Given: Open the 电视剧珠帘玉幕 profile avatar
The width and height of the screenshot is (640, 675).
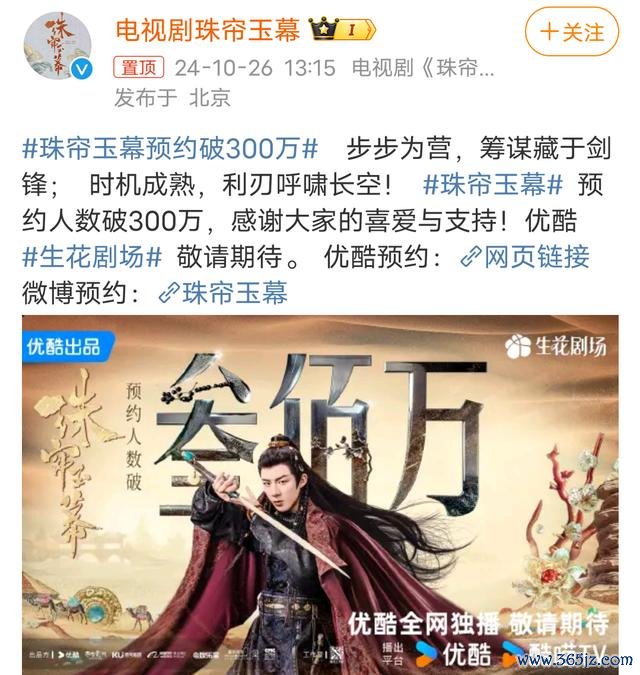Looking at the screenshot, I should click(x=57, y=47).
